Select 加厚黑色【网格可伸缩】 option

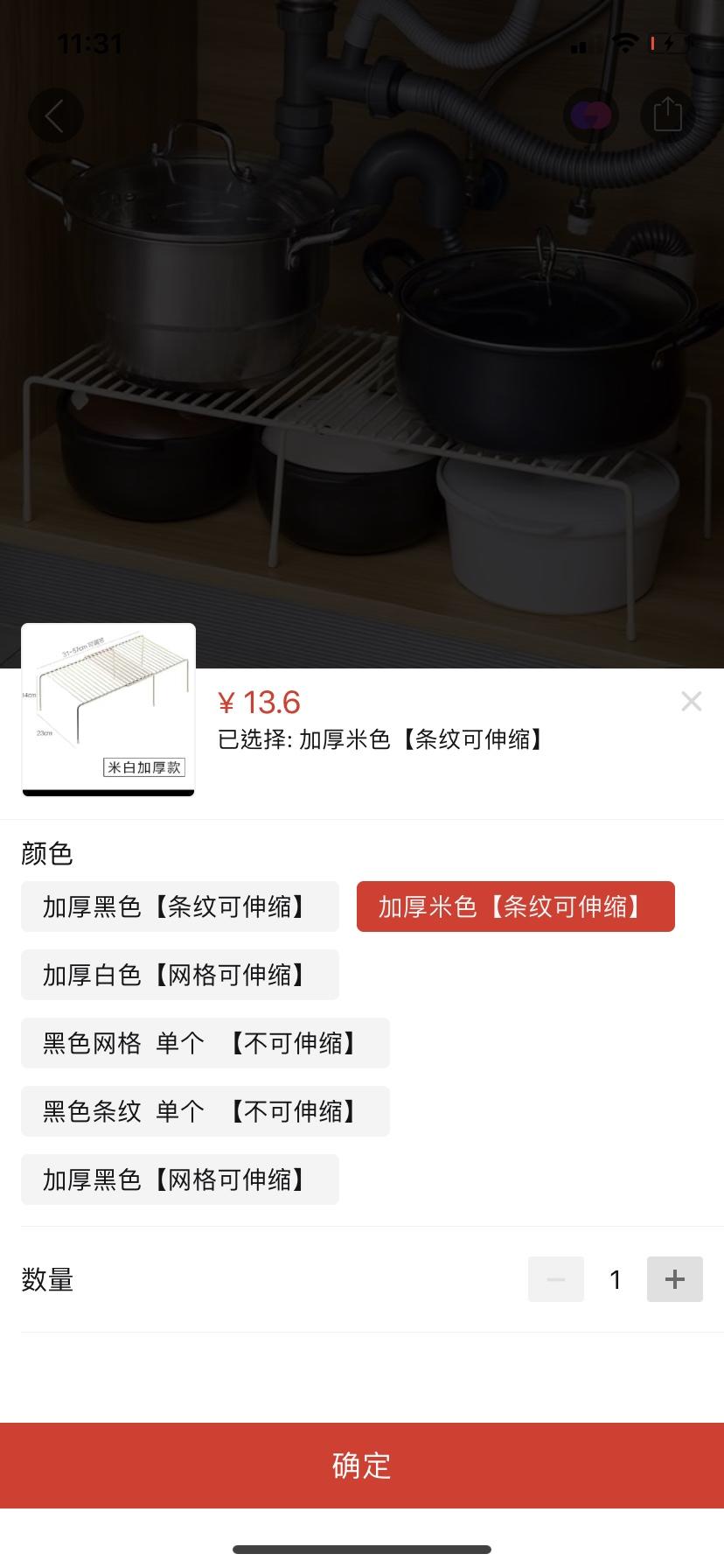click(x=179, y=1179)
